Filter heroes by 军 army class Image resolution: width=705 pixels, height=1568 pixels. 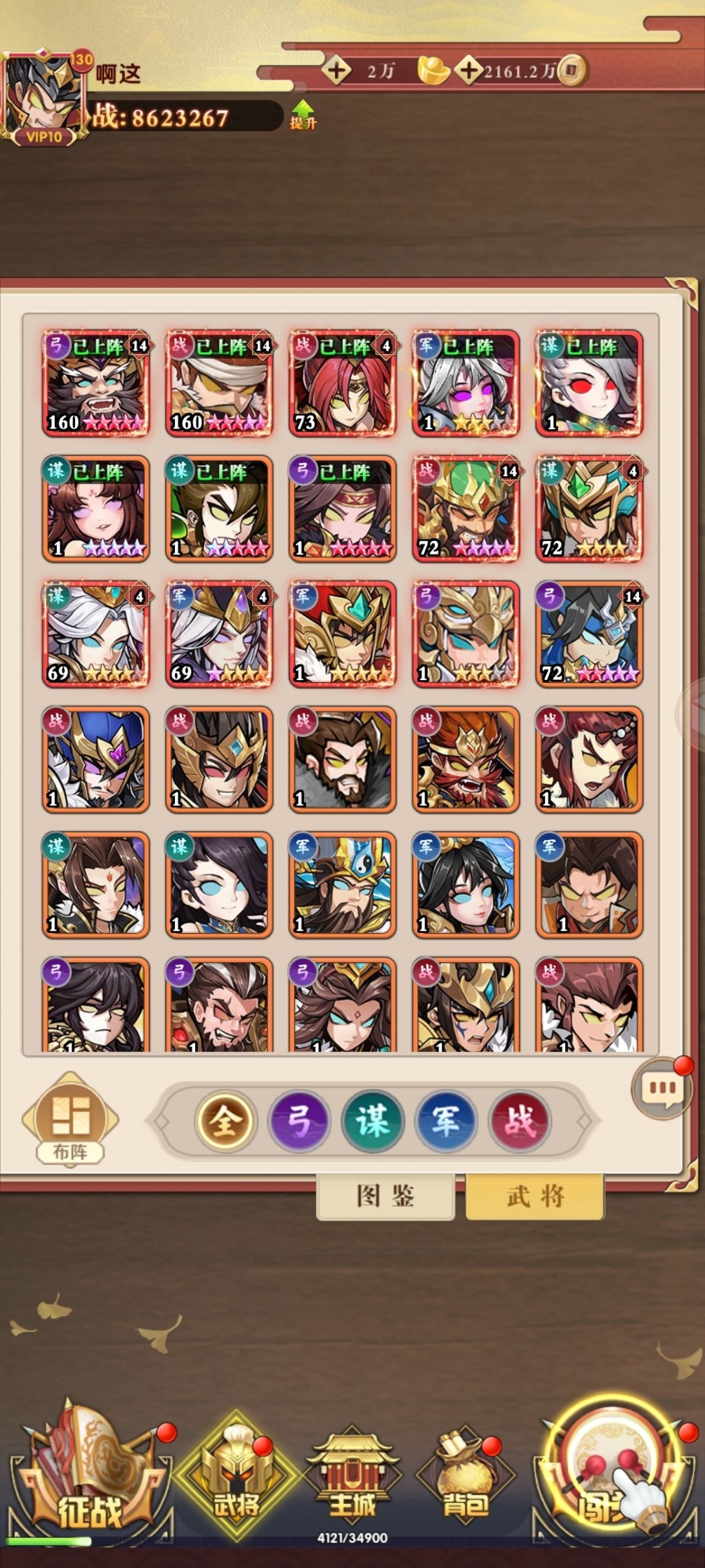coord(446,1121)
